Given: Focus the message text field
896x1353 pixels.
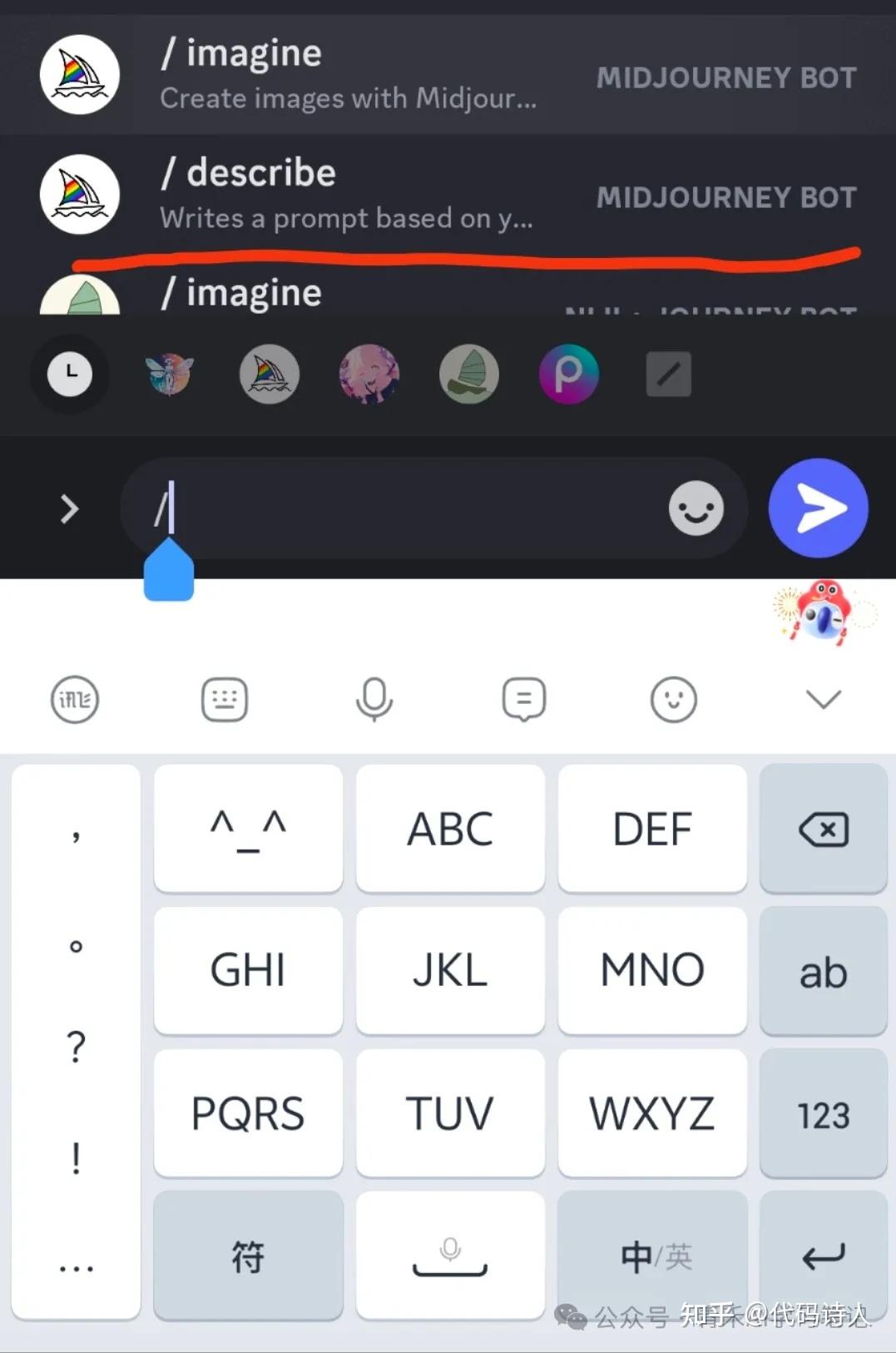Looking at the screenshot, I should point(399,508).
